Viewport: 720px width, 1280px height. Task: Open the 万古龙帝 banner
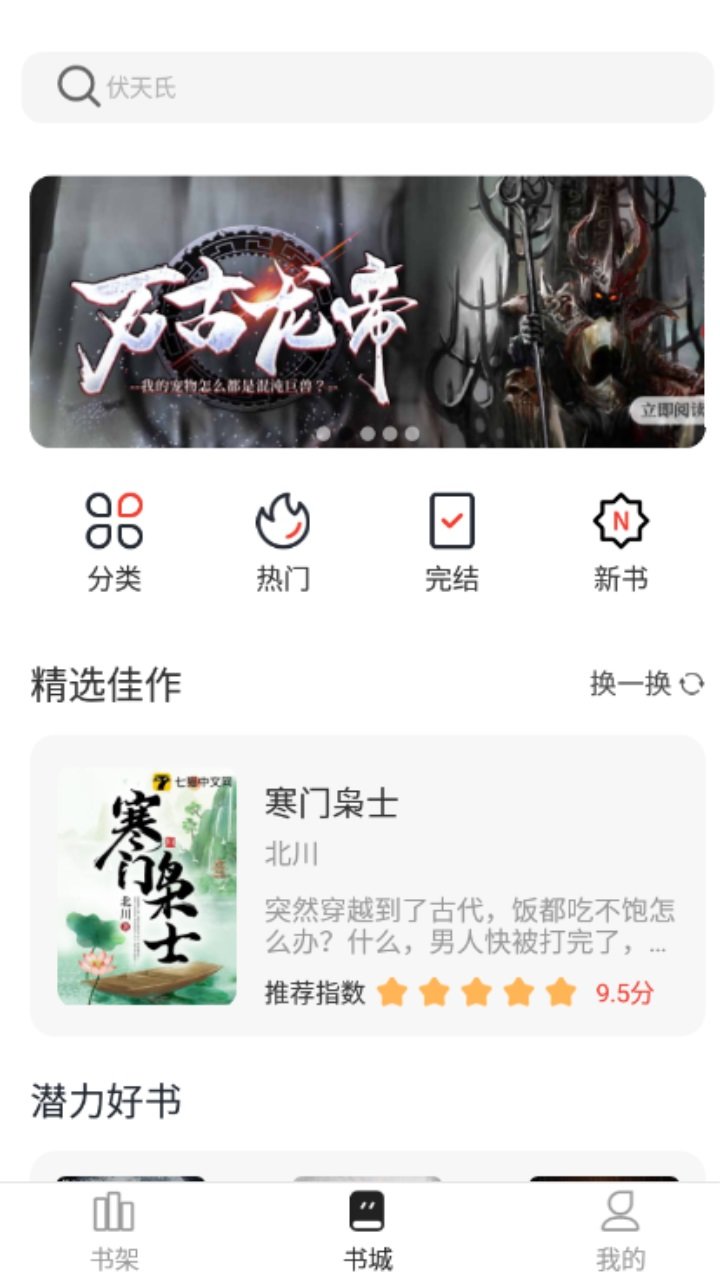360,310
